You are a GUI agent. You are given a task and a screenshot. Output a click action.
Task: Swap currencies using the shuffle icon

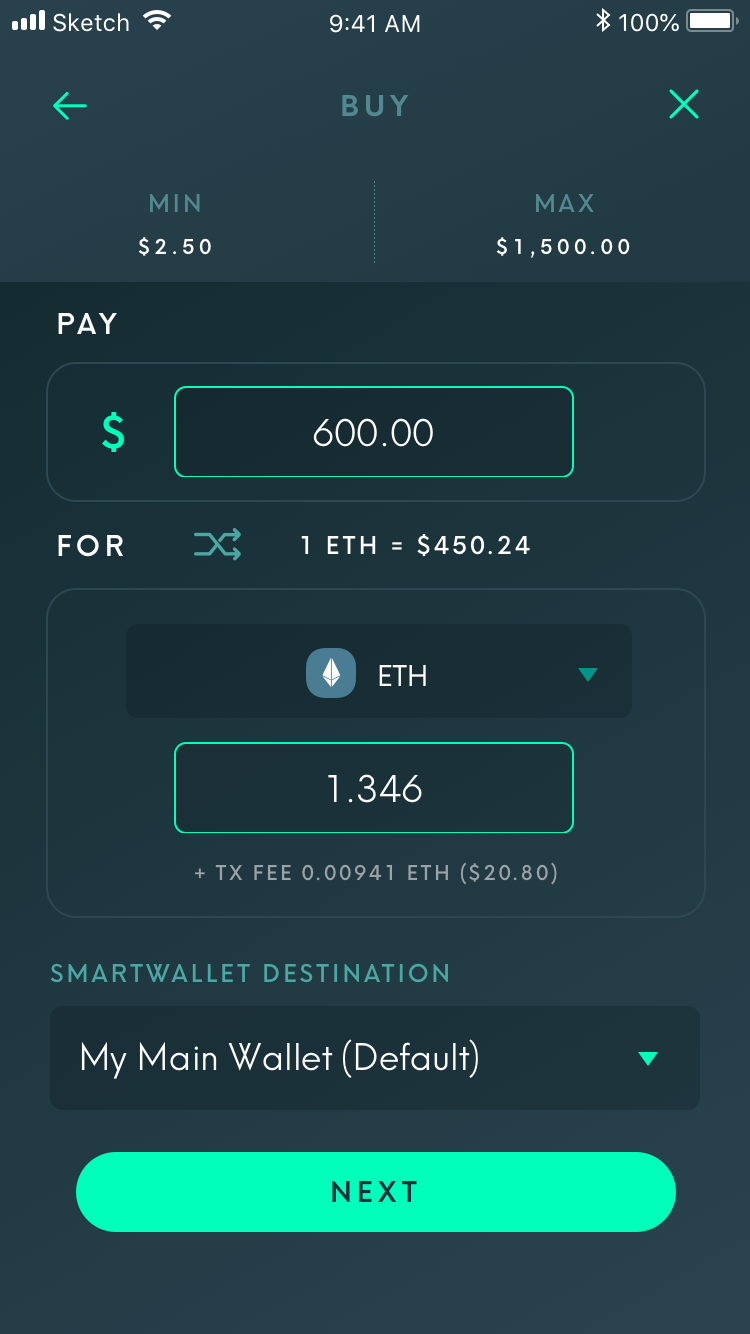point(217,545)
